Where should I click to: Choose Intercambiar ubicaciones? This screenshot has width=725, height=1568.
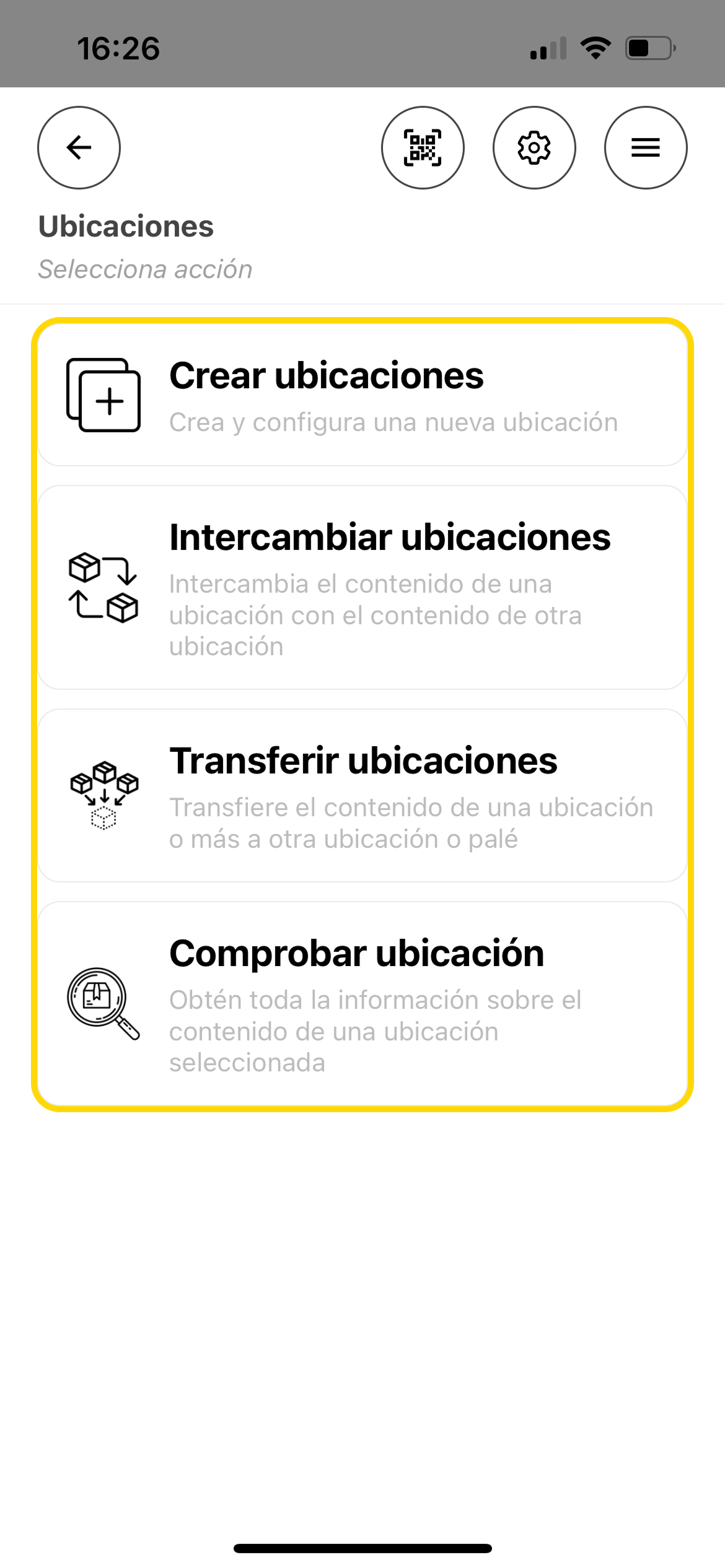click(x=362, y=587)
